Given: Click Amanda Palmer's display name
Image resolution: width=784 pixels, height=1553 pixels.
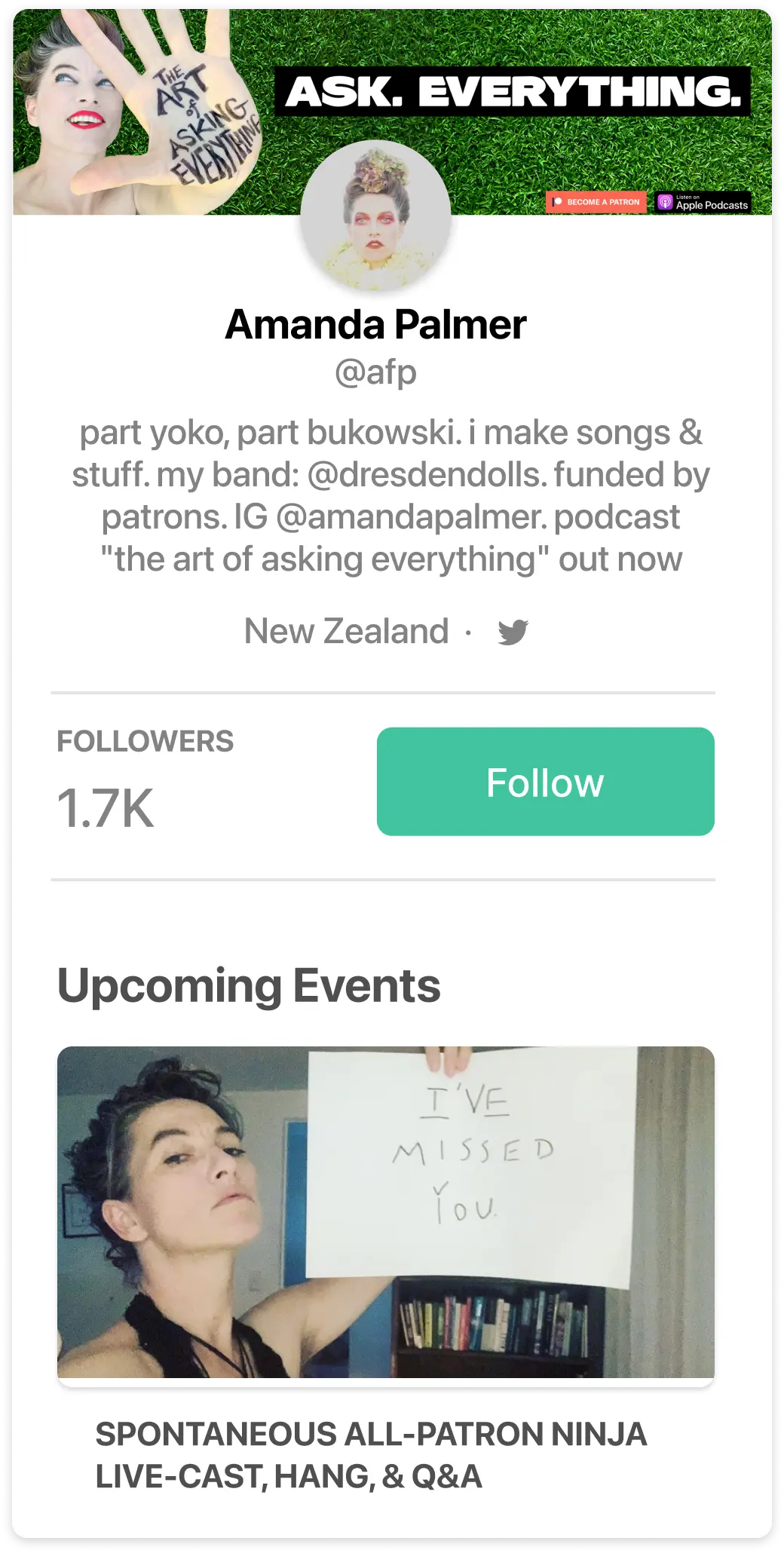Looking at the screenshot, I should [x=376, y=324].
